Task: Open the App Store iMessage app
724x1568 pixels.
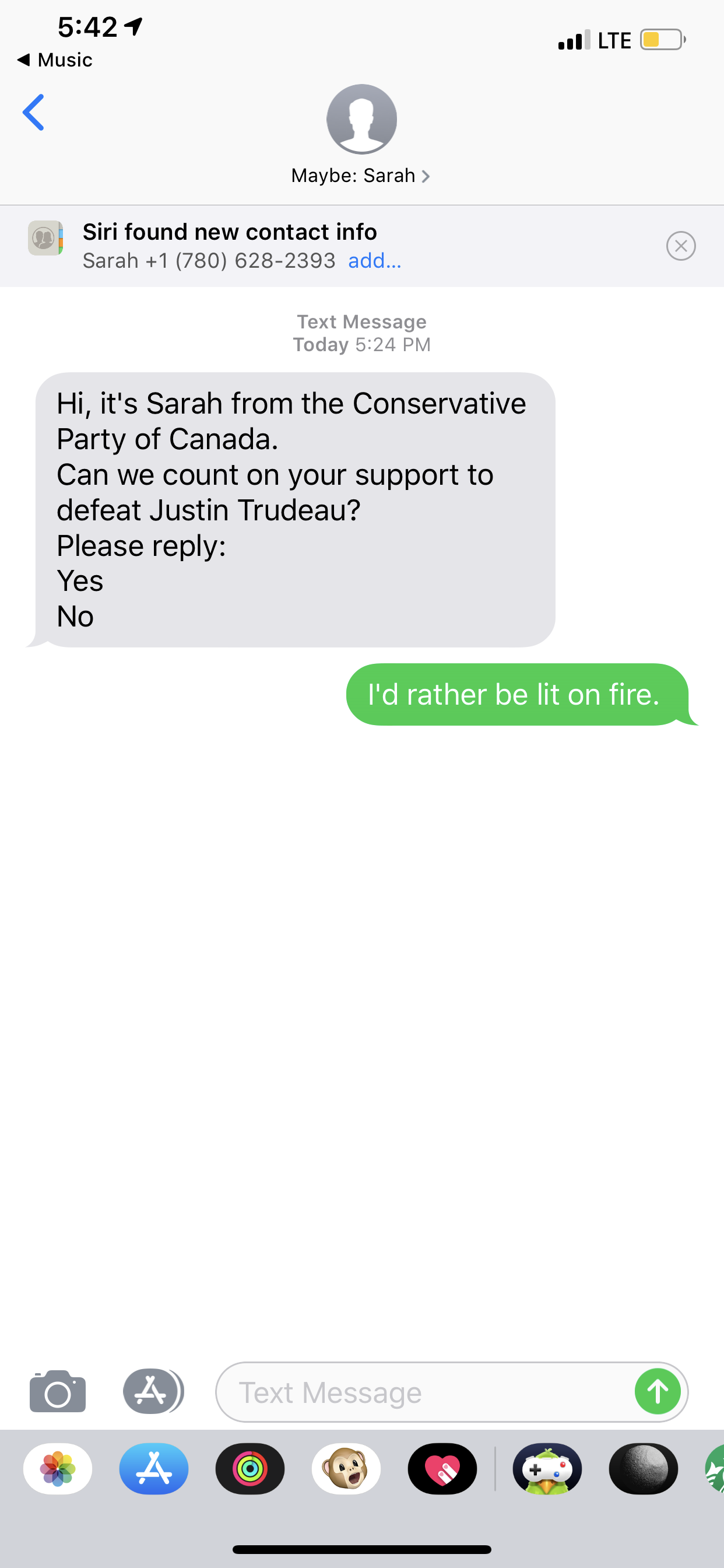Action: [x=154, y=1469]
